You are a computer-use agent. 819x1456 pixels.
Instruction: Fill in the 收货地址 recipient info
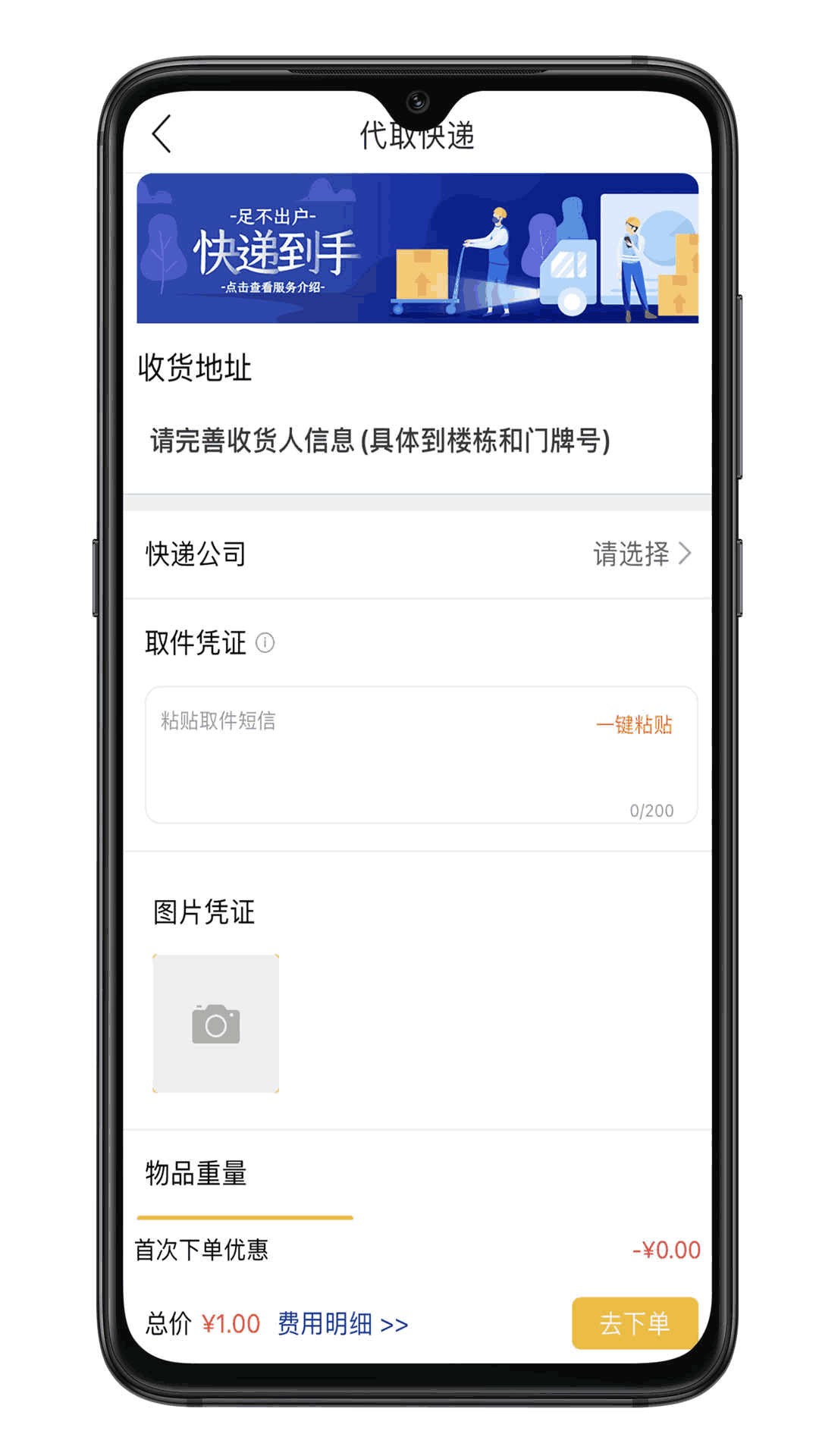pyautogui.click(x=380, y=441)
